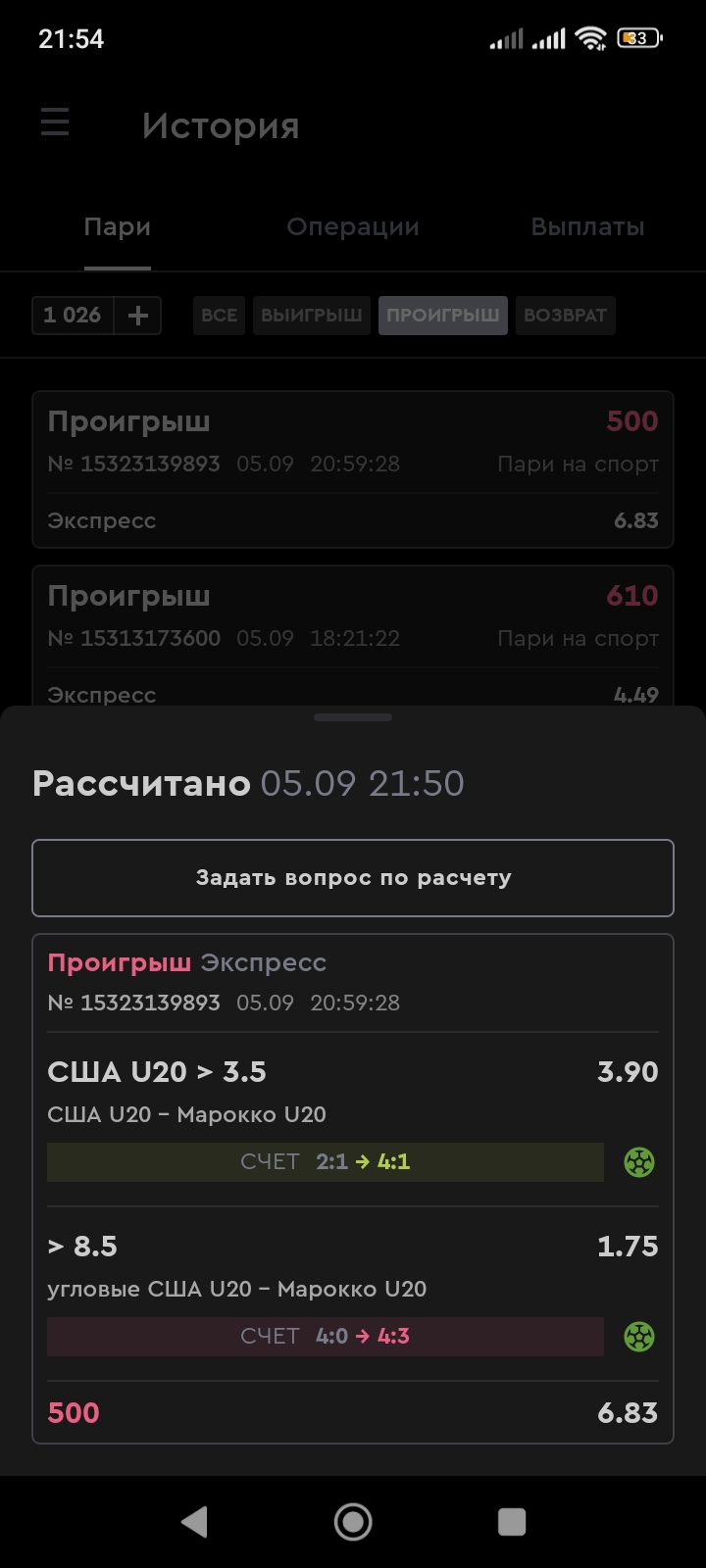
Task: Click the soccer ball icon beside the corners score
Action: [638, 1336]
